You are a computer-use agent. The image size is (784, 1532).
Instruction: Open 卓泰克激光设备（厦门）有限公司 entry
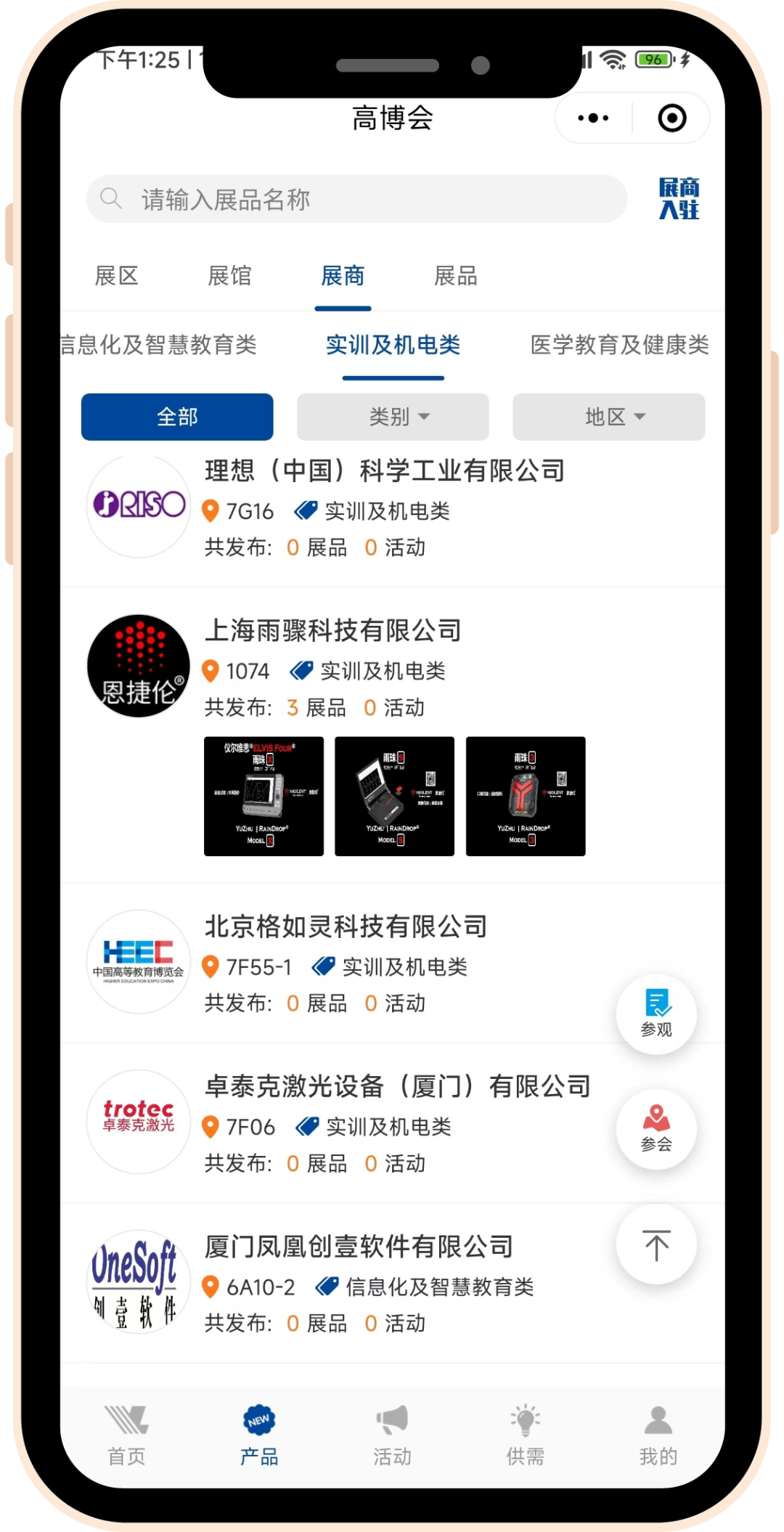pos(397,1086)
